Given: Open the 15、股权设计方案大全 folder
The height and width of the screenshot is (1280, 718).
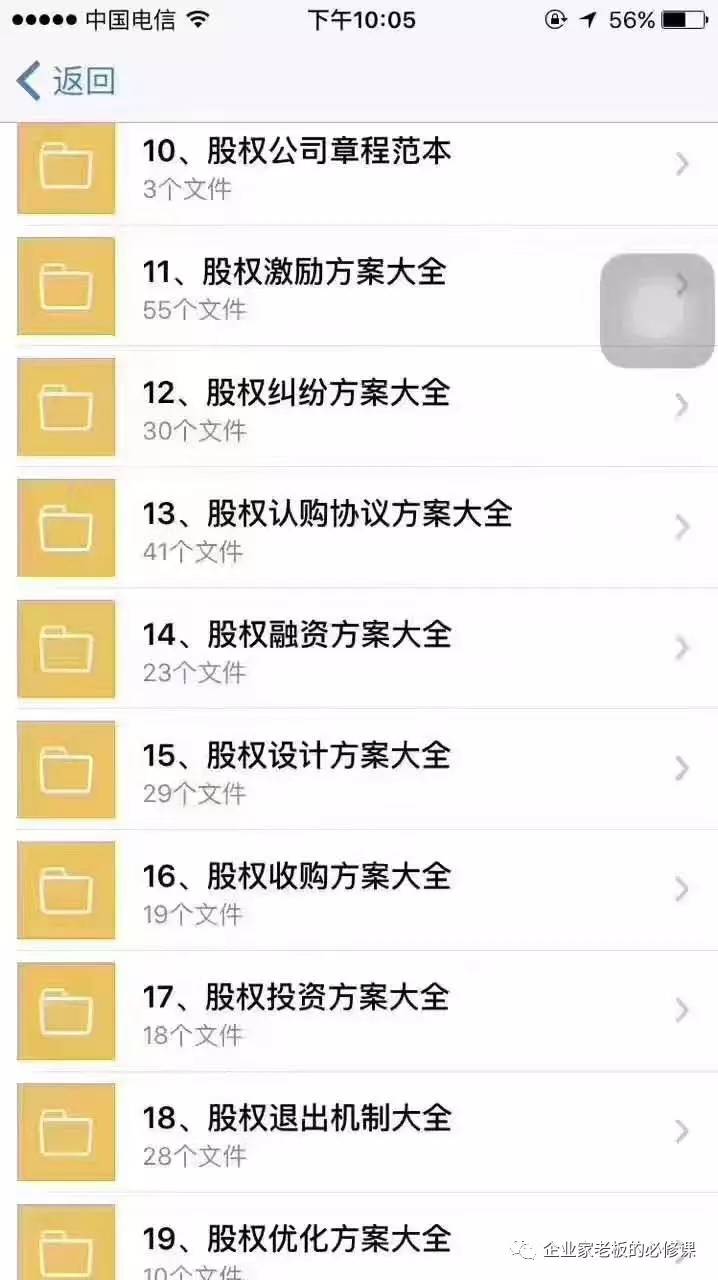Looking at the screenshot, I should click(x=298, y=771).
